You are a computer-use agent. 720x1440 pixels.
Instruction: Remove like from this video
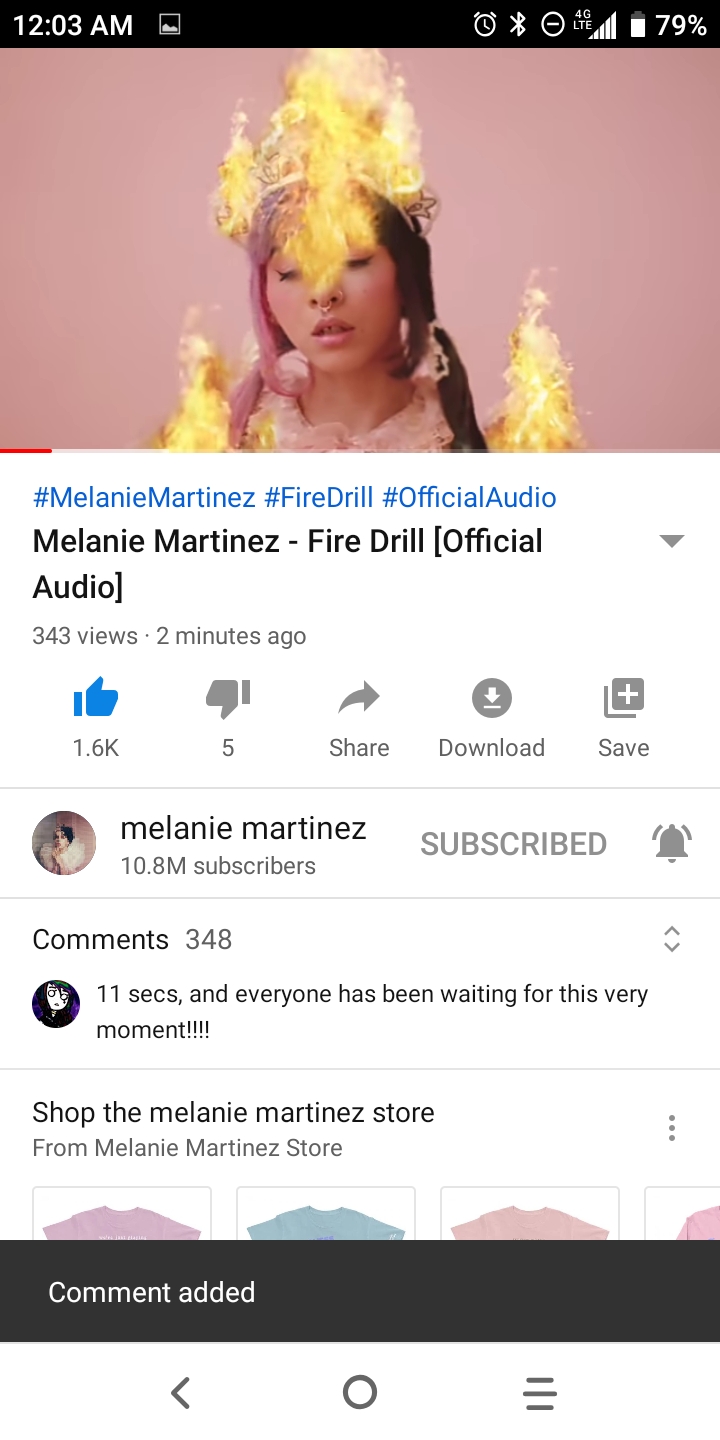pyautogui.click(x=96, y=699)
